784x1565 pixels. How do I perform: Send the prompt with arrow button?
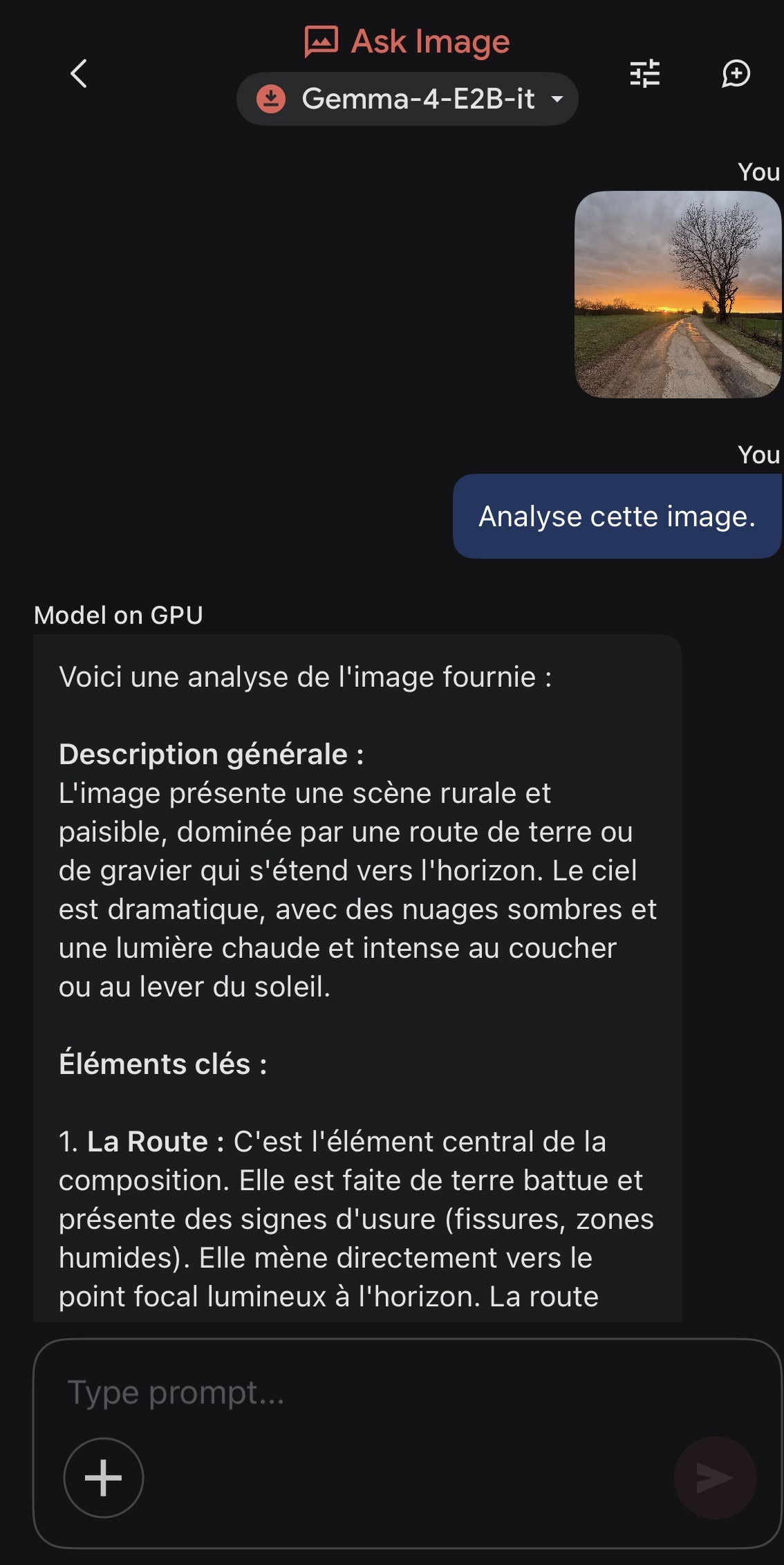(715, 1478)
